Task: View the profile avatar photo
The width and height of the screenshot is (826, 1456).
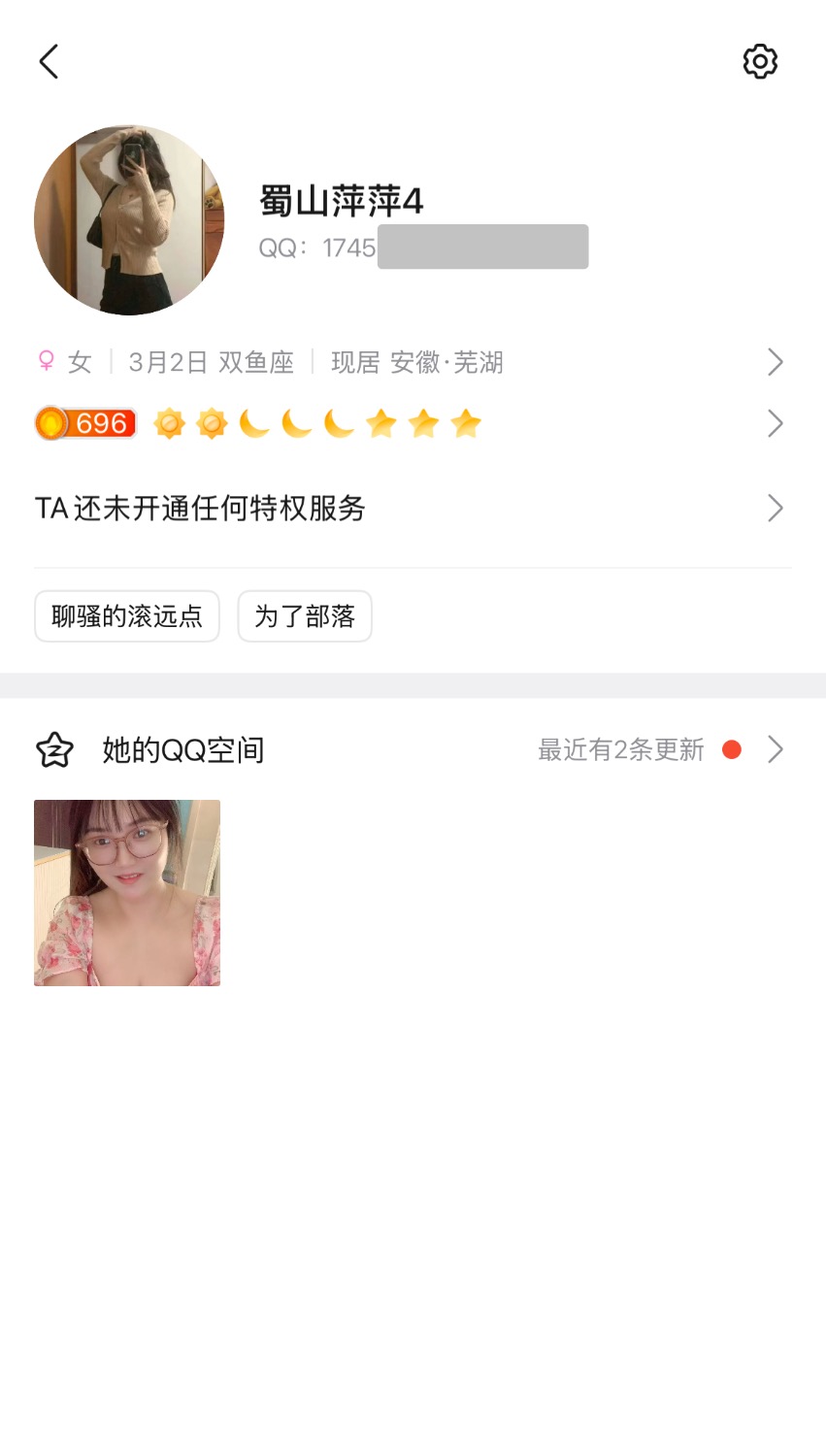Action: [x=129, y=220]
